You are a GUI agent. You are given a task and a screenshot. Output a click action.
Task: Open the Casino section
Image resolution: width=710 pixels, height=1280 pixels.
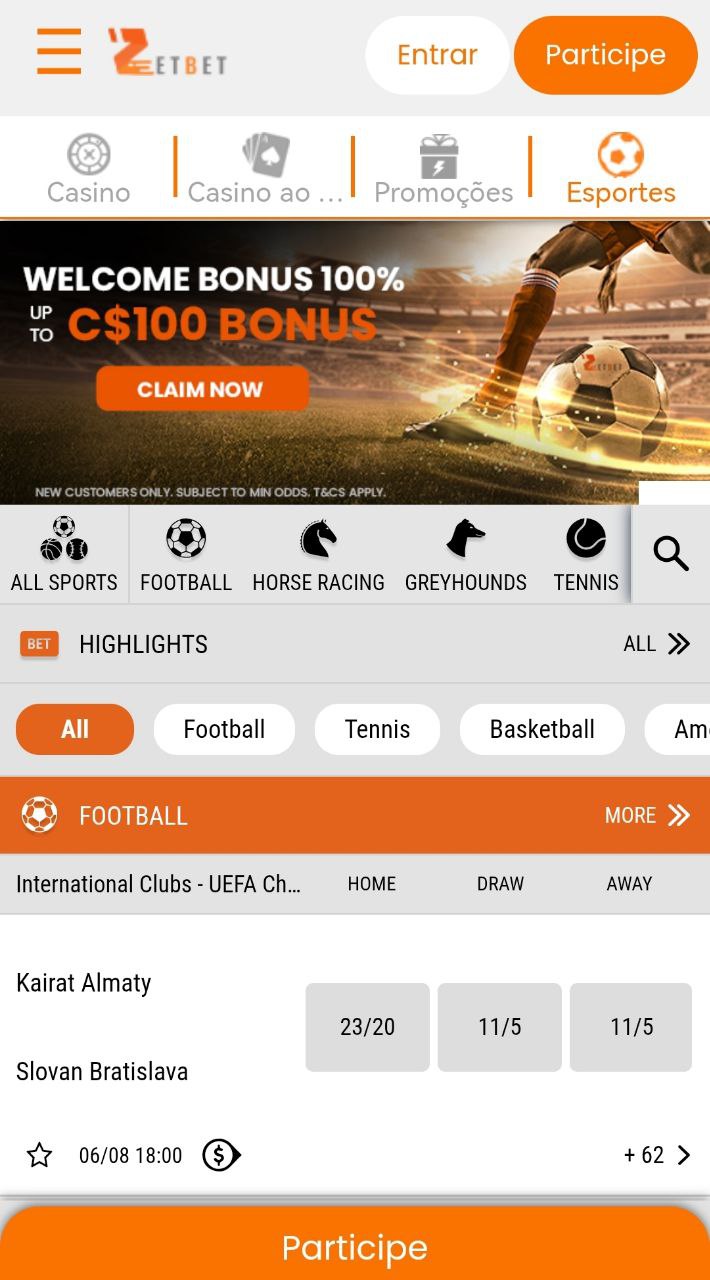point(89,170)
